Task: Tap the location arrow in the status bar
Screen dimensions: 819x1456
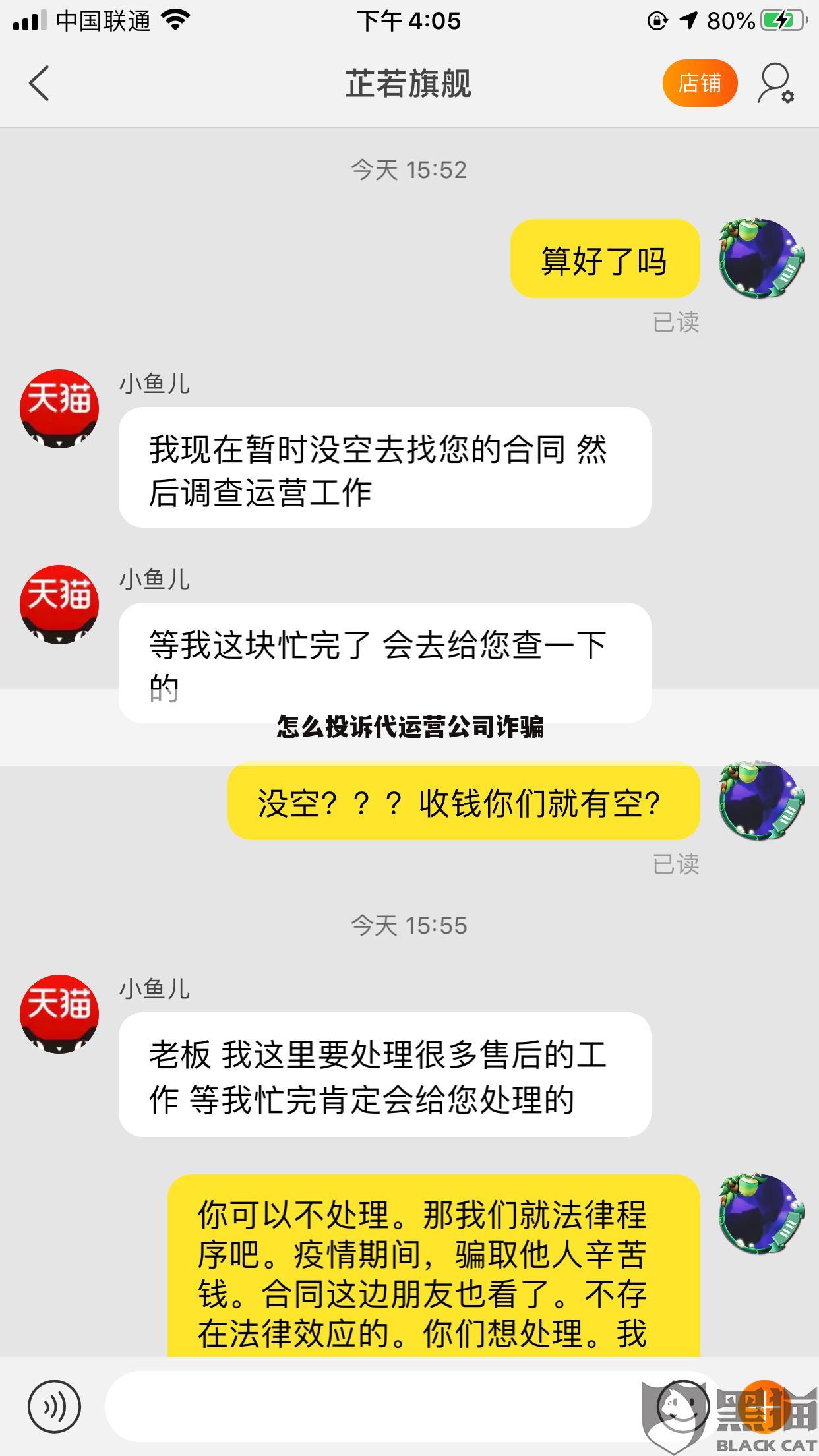Action: 687,20
